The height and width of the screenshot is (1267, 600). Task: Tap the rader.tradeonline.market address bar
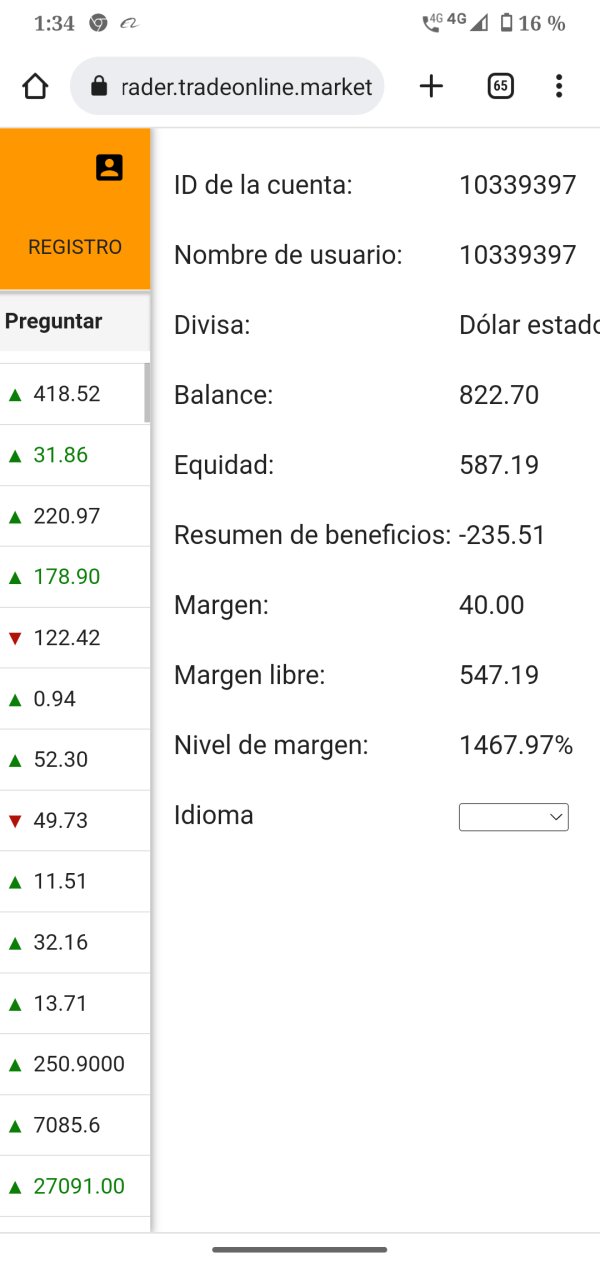pos(227,87)
